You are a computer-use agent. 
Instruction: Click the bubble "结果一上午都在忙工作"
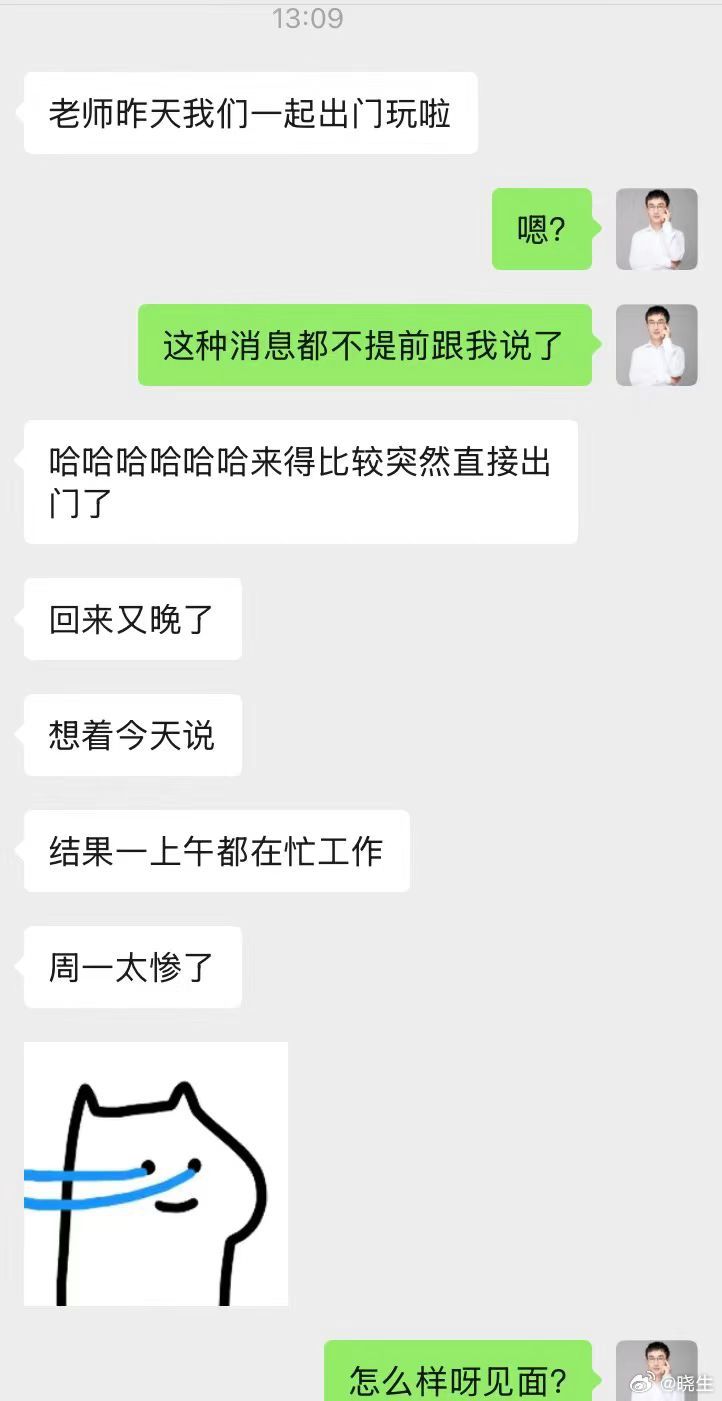tap(216, 850)
